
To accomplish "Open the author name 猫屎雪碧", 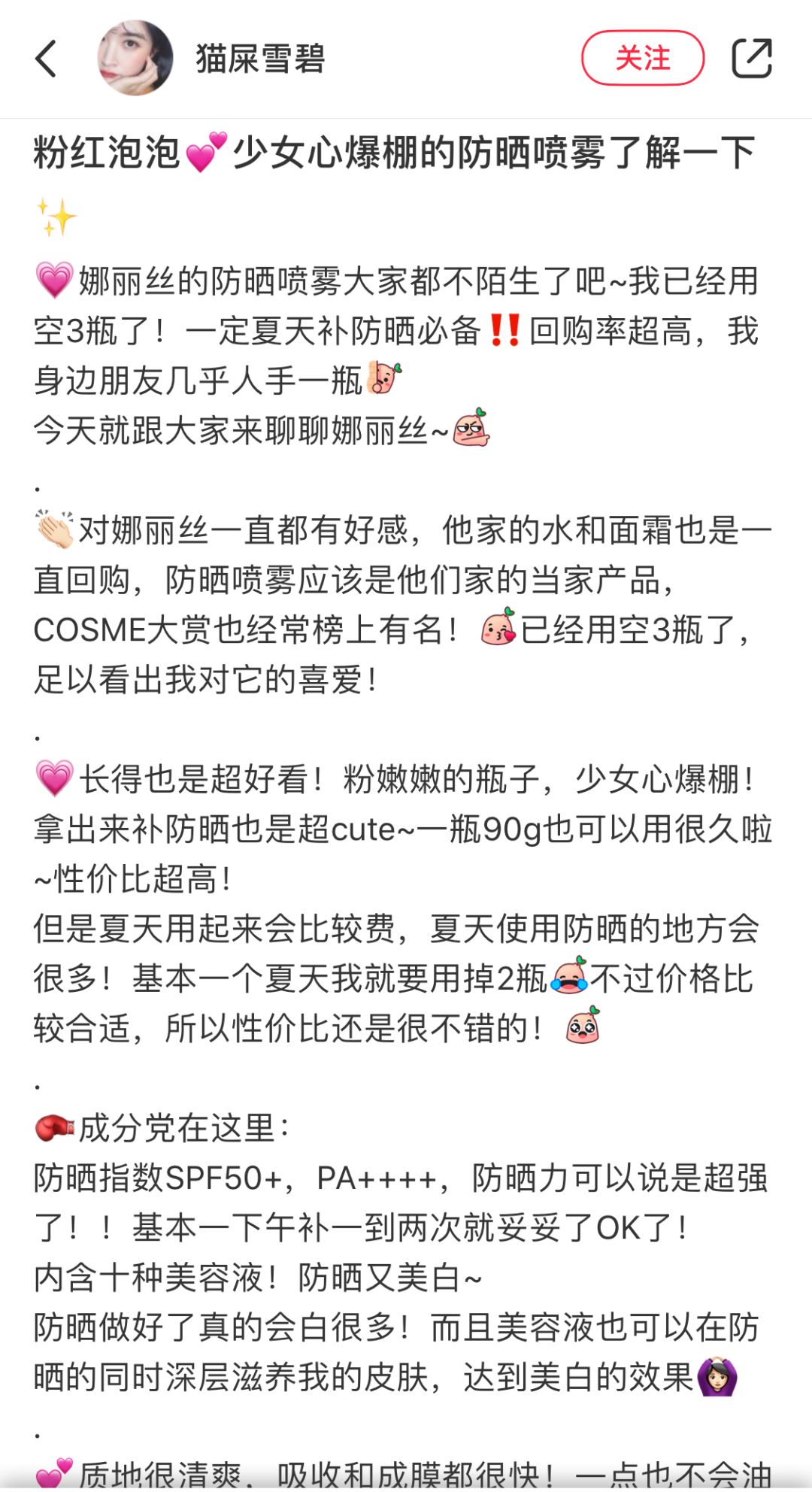I will point(260,59).
